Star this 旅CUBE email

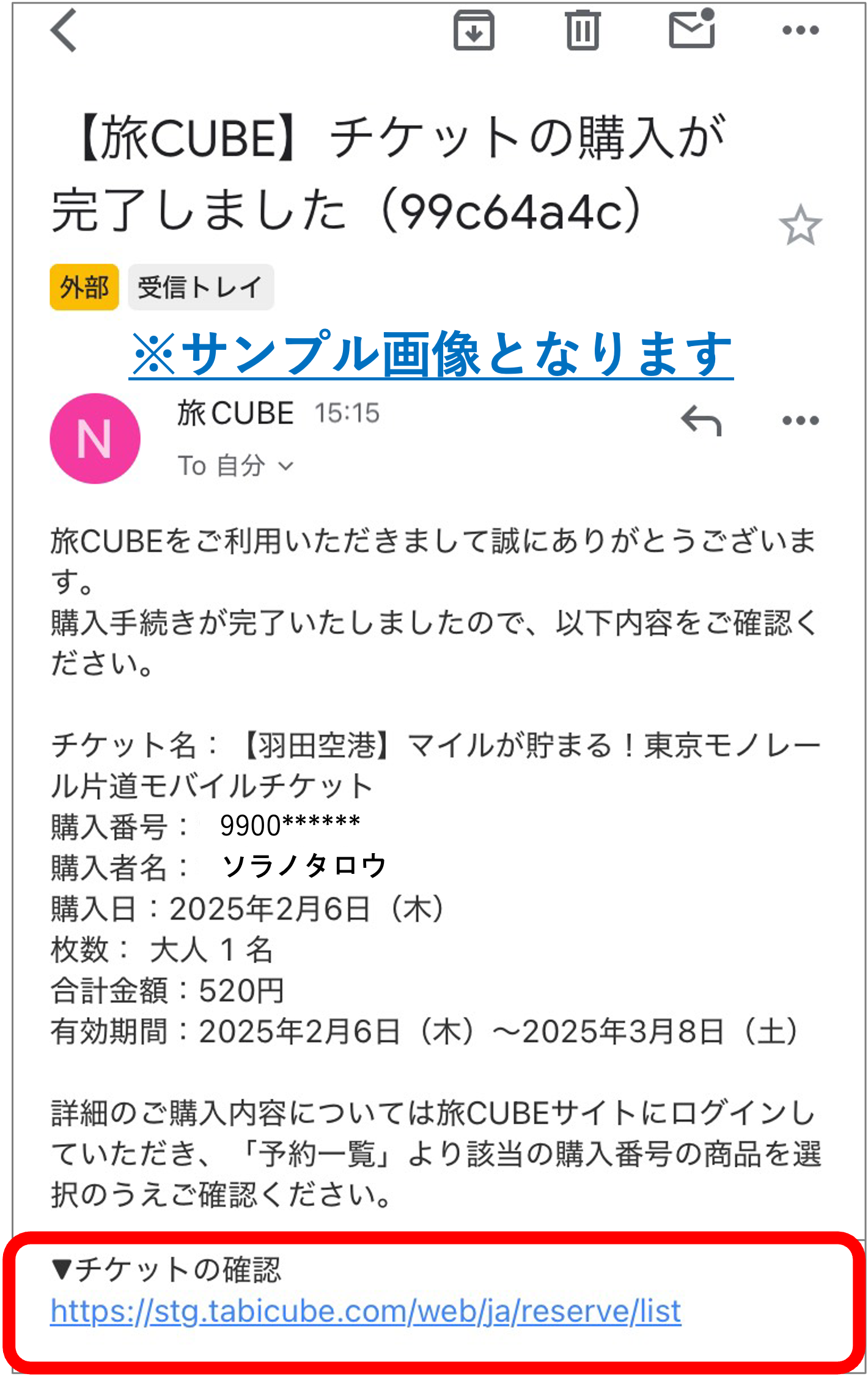coord(800,226)
